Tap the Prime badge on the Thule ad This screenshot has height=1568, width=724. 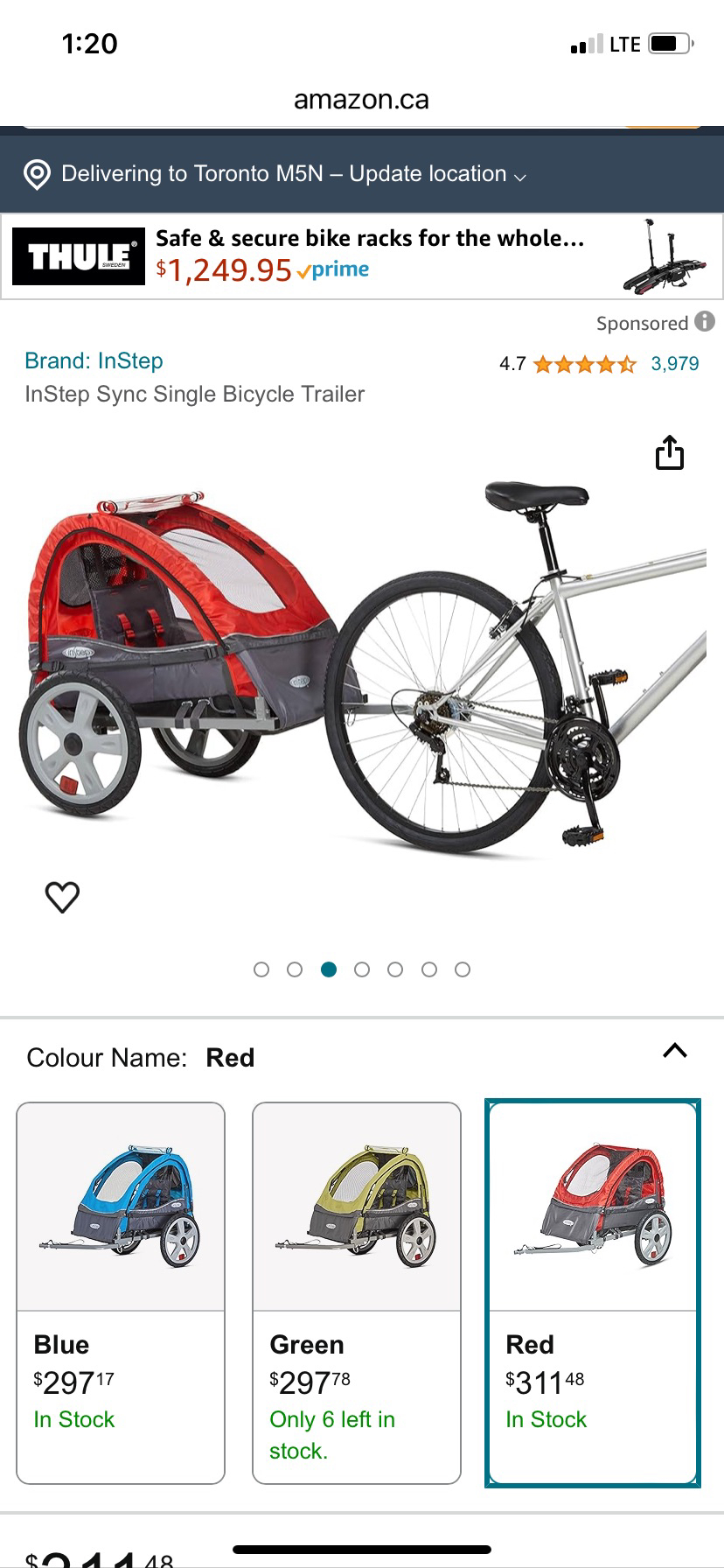pos(334,269)
